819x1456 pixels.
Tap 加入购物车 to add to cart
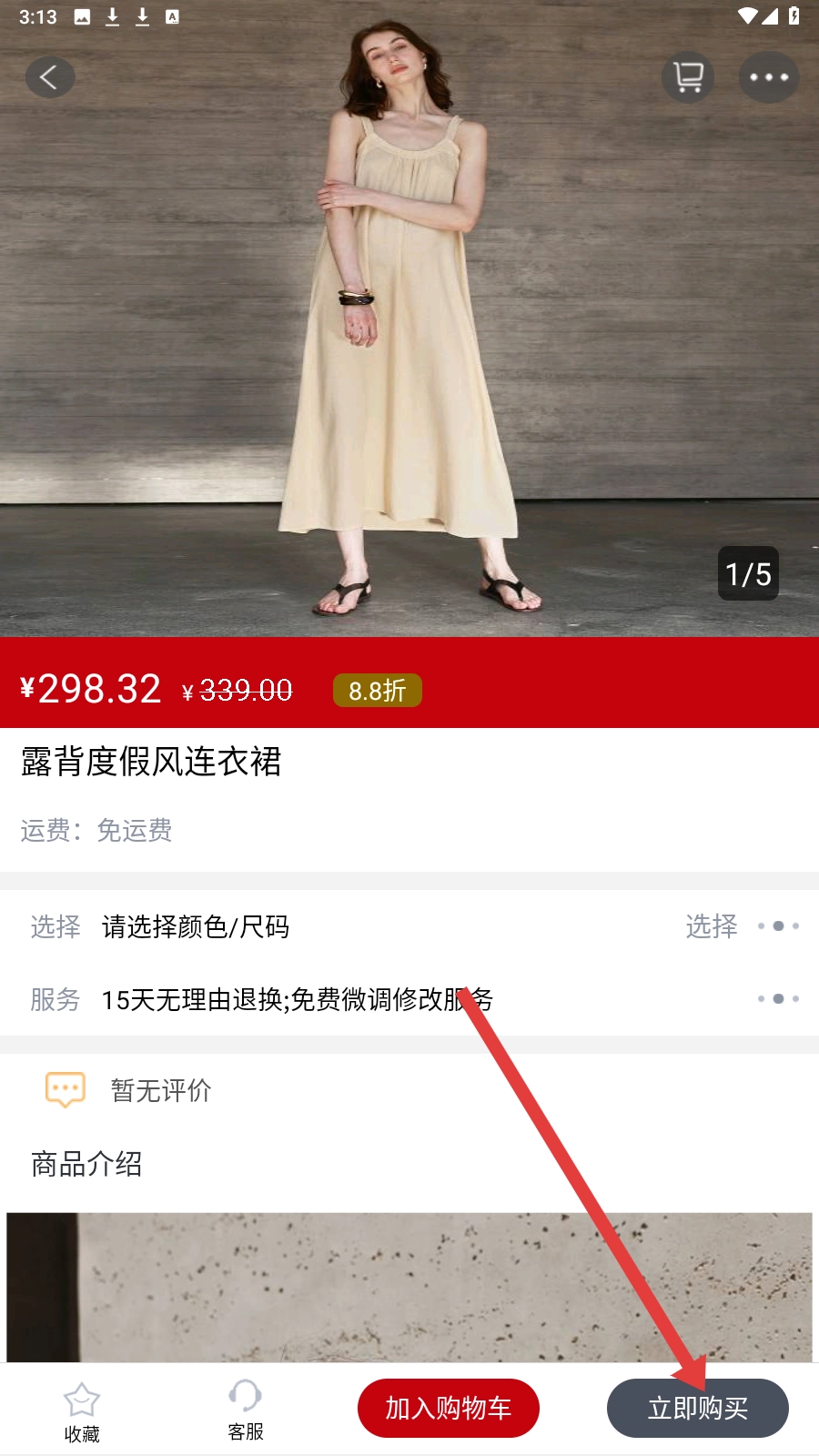[x=449, y=1409]
